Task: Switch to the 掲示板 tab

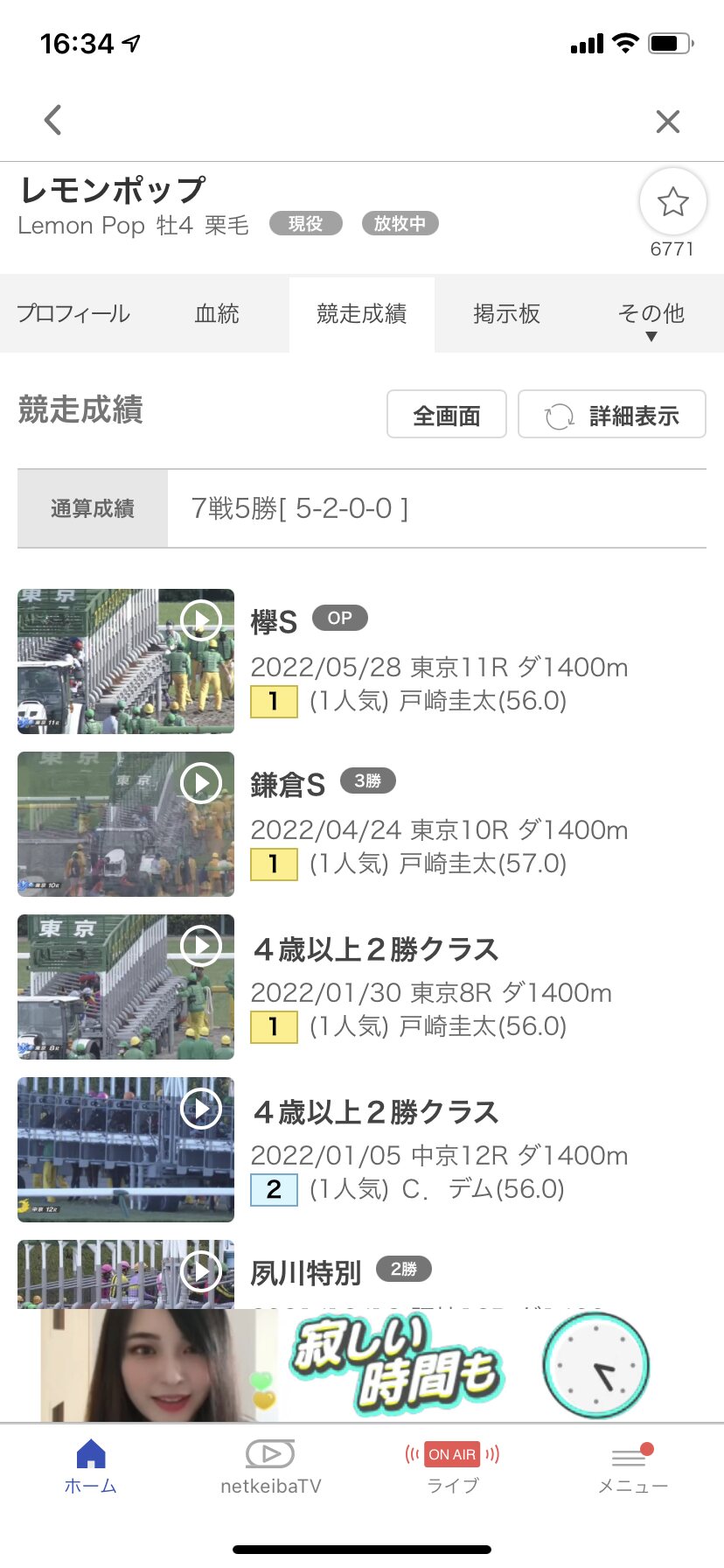Action: point(506,314)
